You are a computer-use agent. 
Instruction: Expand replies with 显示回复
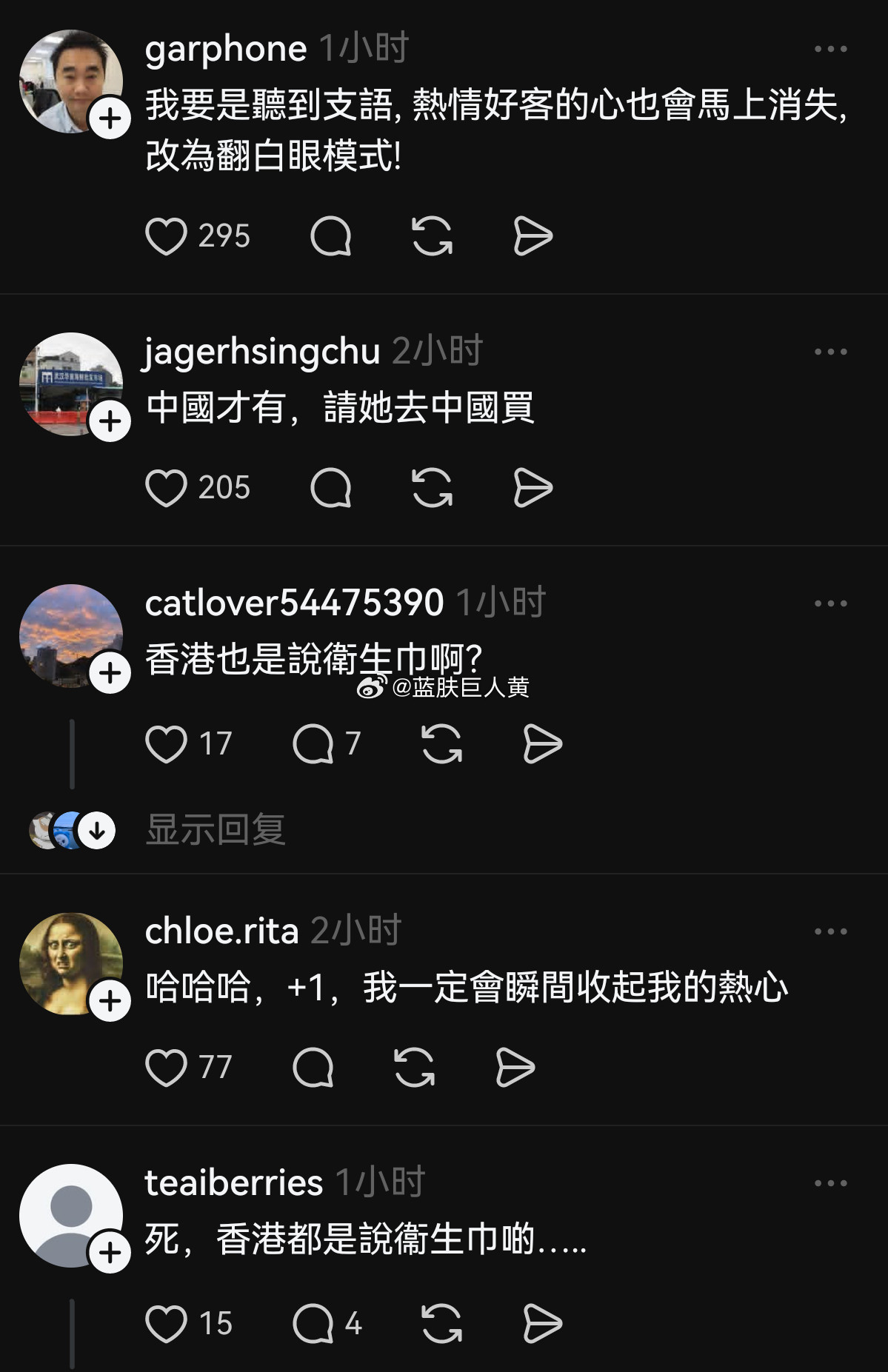click(216, 831)
